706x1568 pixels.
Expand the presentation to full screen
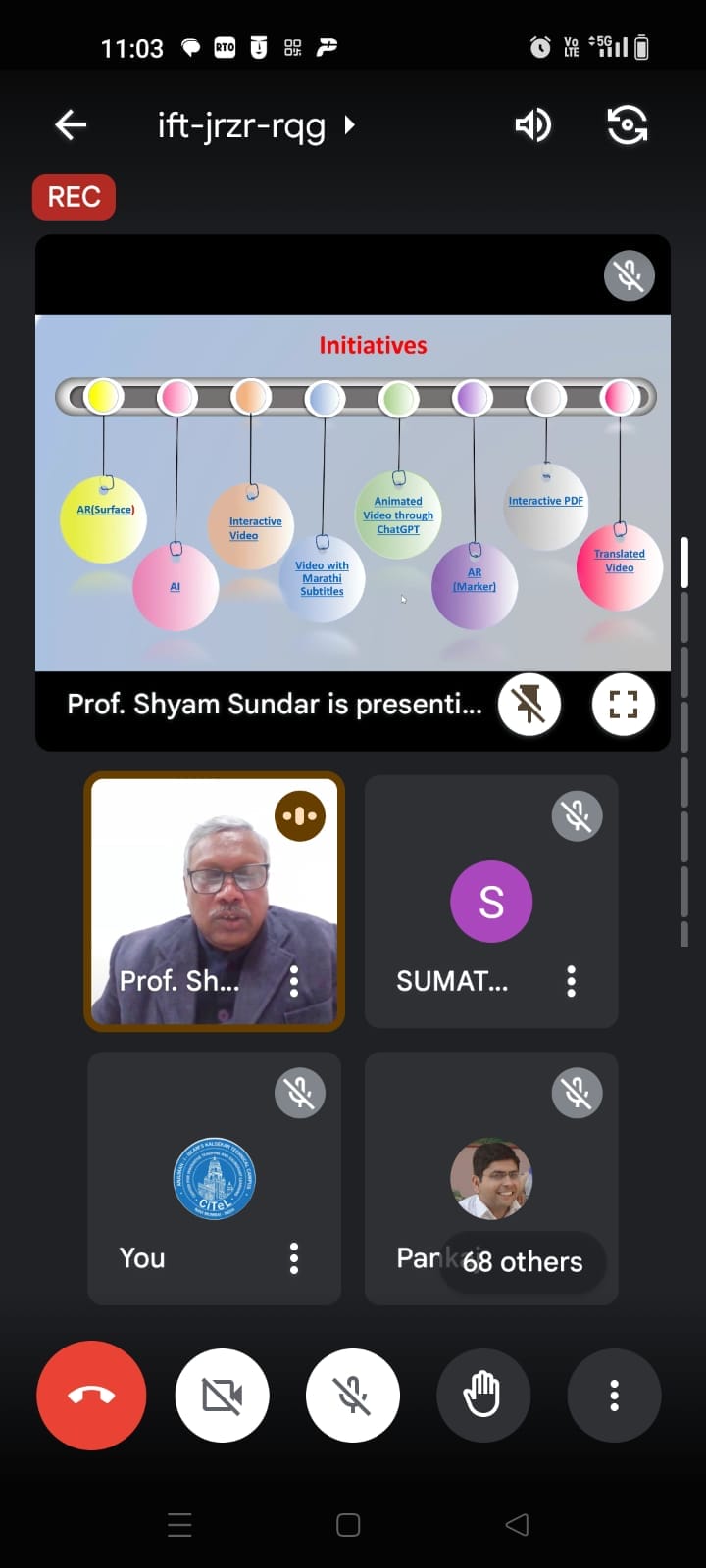pyautogui.click(x=624, y=704)
